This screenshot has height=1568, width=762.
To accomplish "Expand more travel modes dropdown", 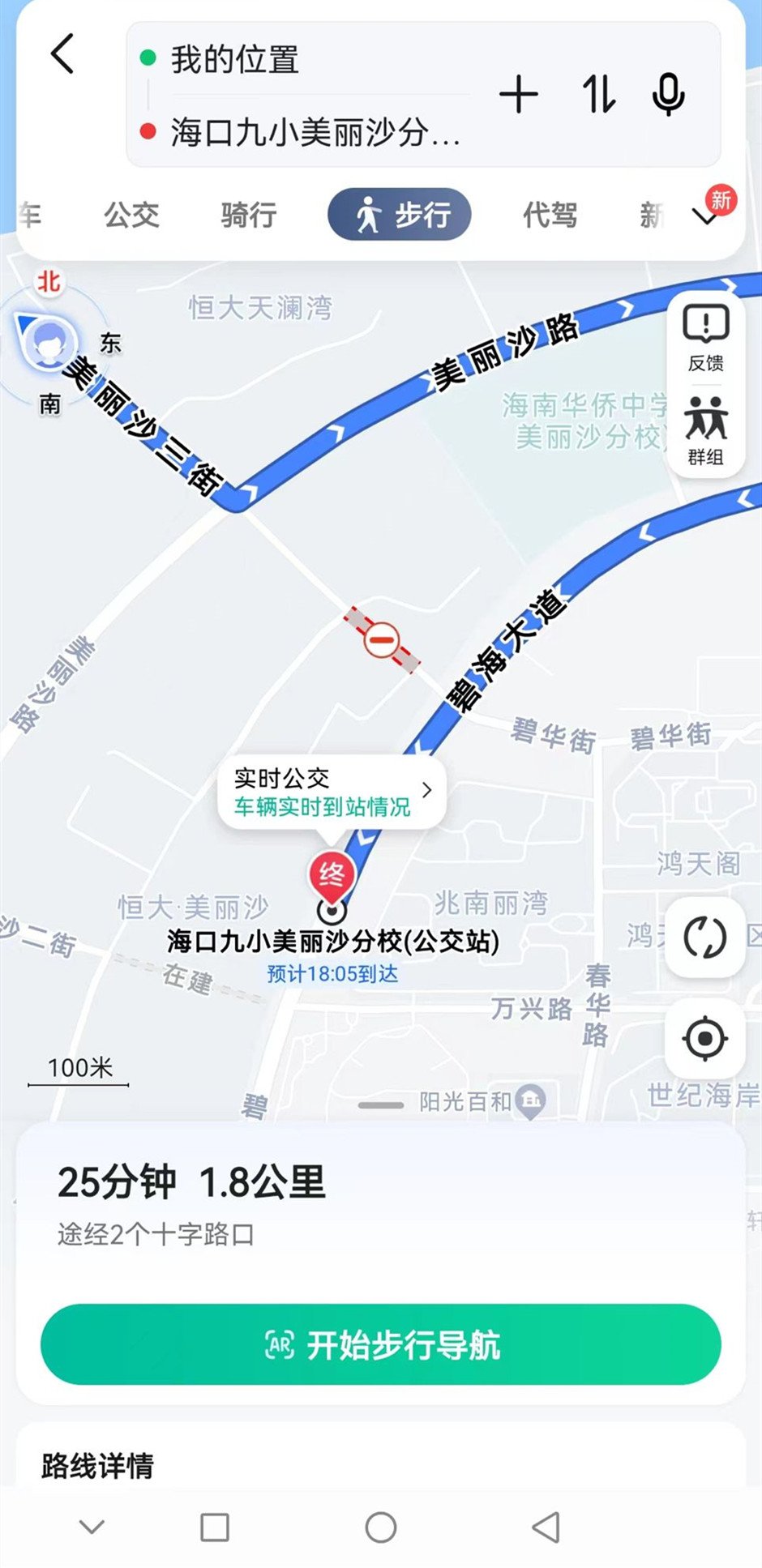I will point(705,216).
